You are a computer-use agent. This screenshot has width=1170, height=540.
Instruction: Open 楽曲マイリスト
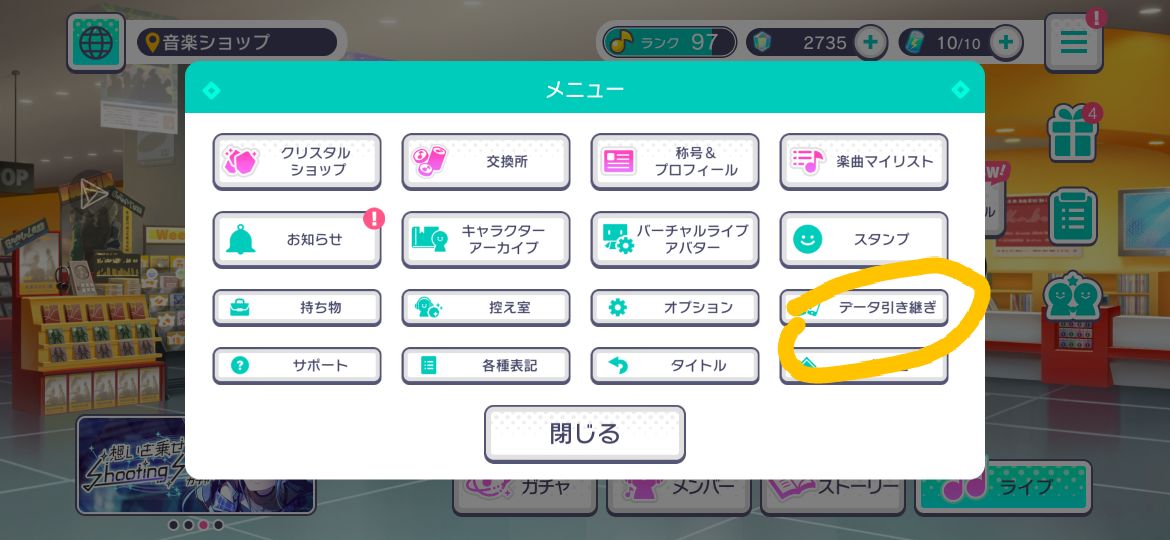click(864, 161)
